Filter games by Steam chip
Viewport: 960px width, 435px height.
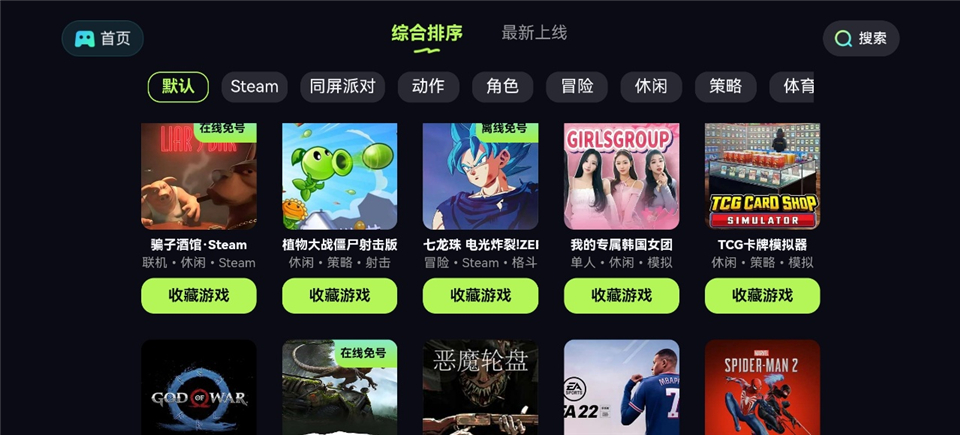pos(254,86)
